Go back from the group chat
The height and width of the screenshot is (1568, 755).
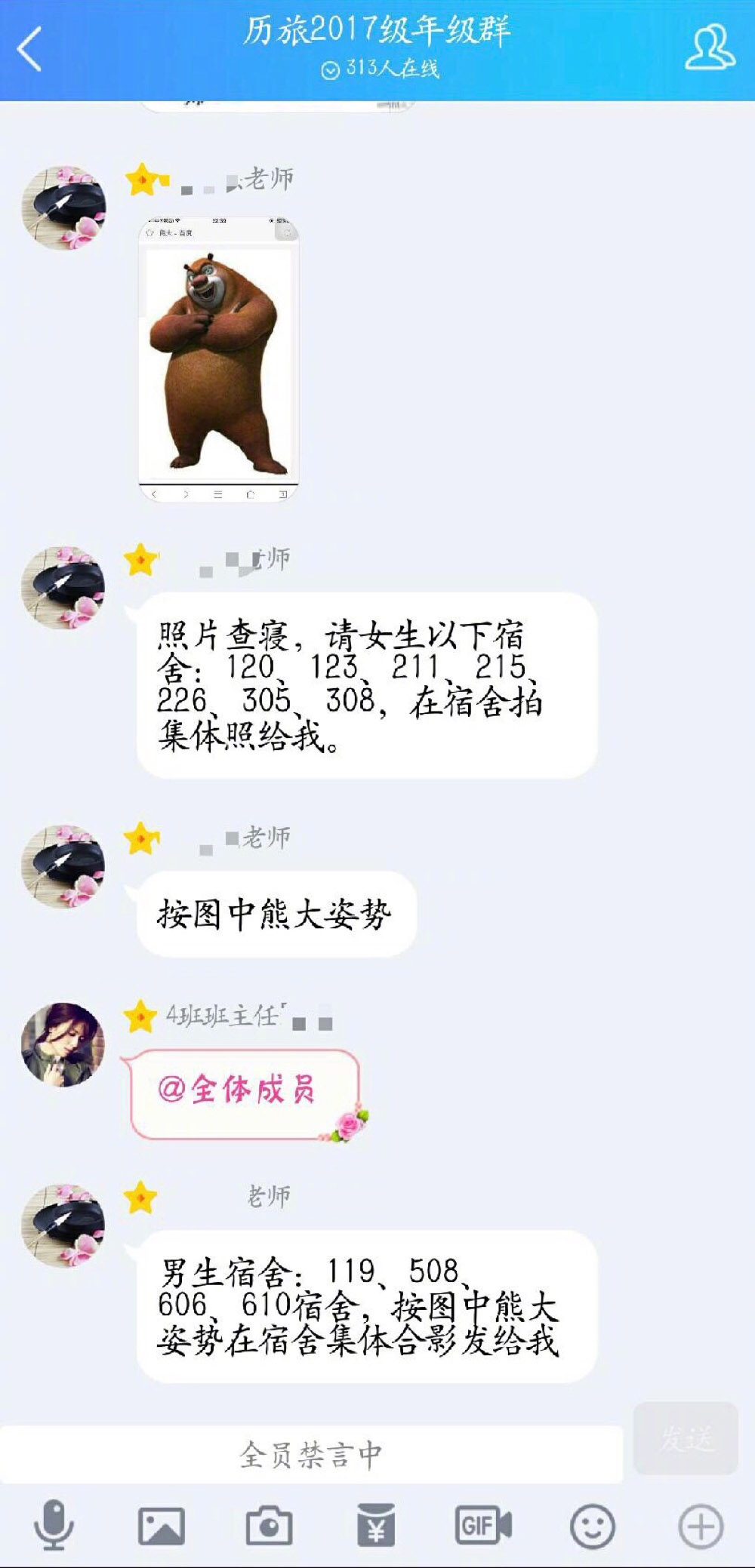[29, 50]
